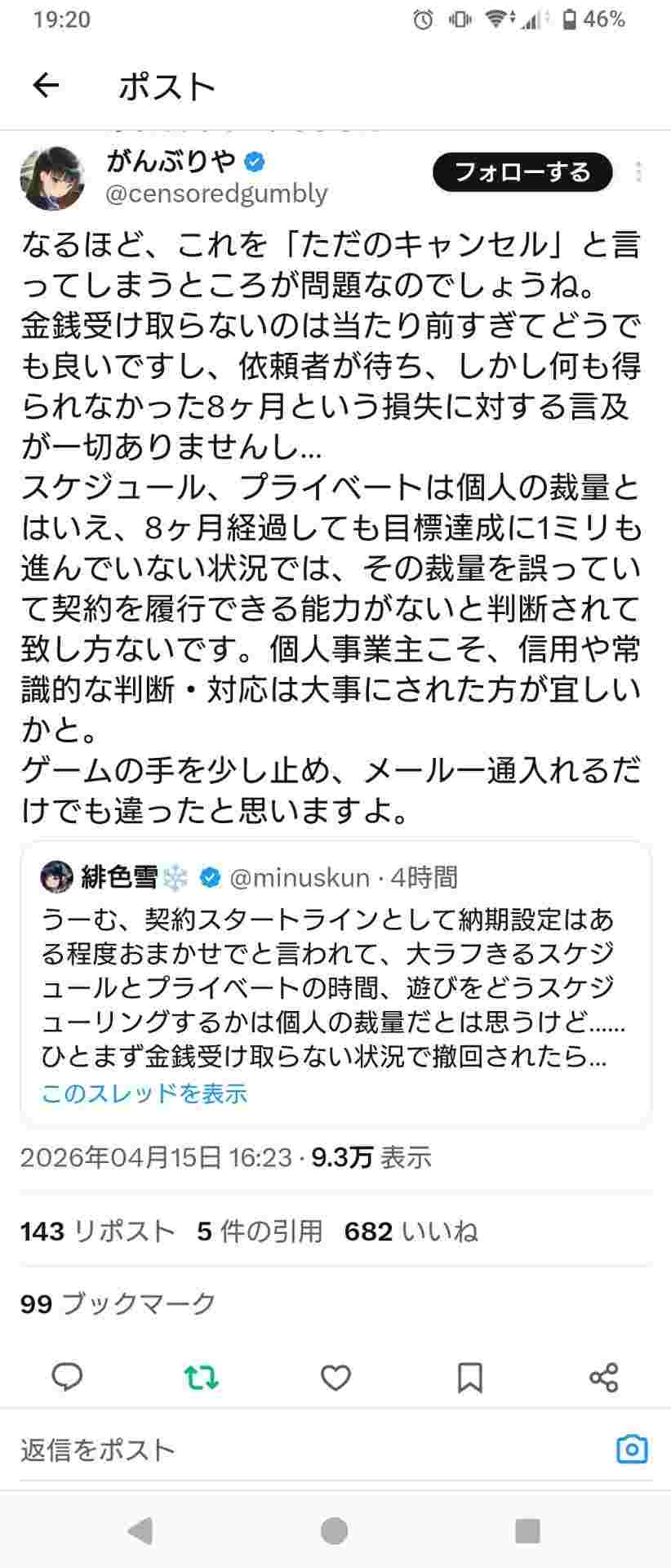View the 682 いいね list
Image resolution: width=671 pixels, height=1568 pixels.
pos(411,1231)
